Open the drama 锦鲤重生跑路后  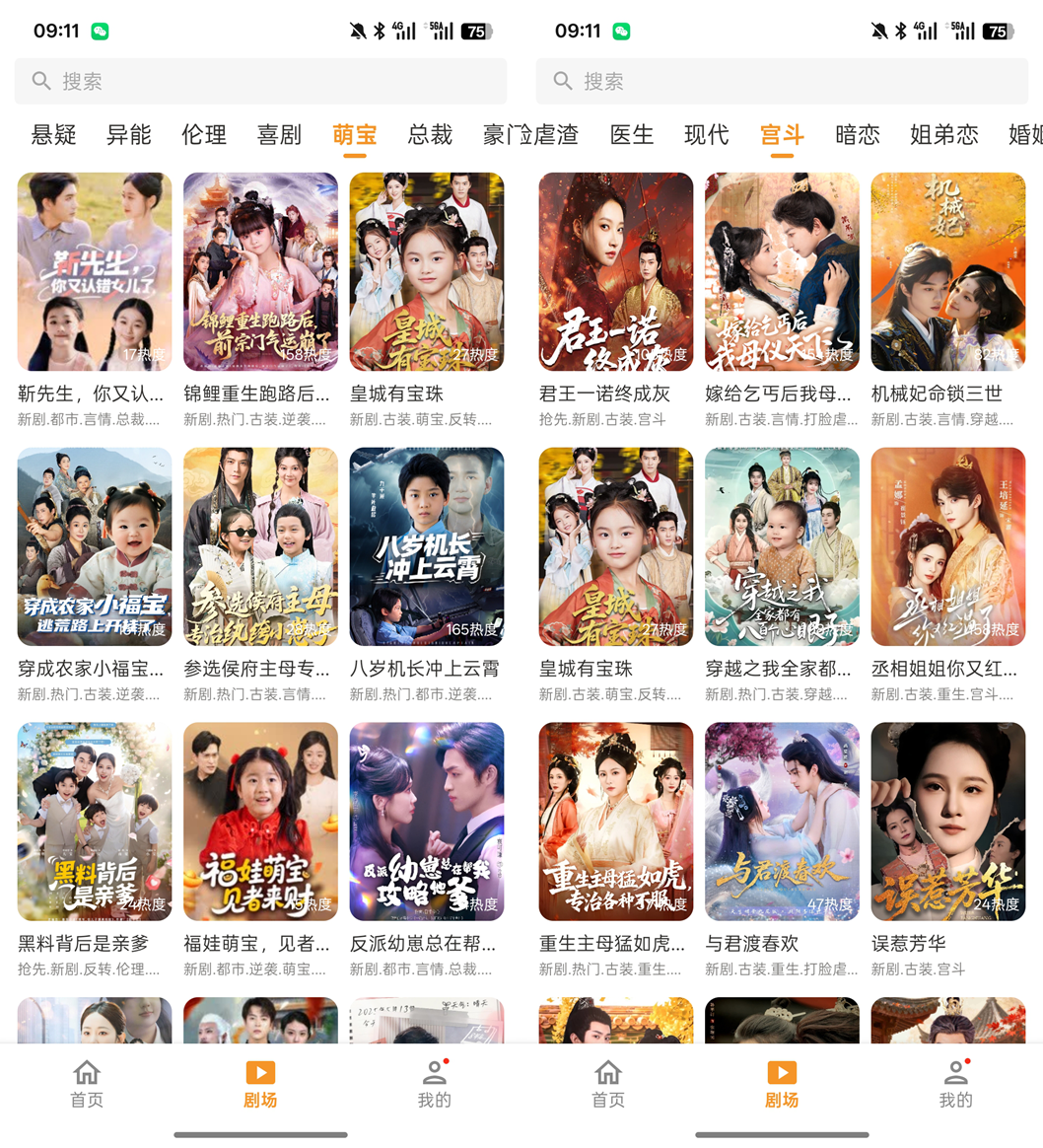click(260, 272)
